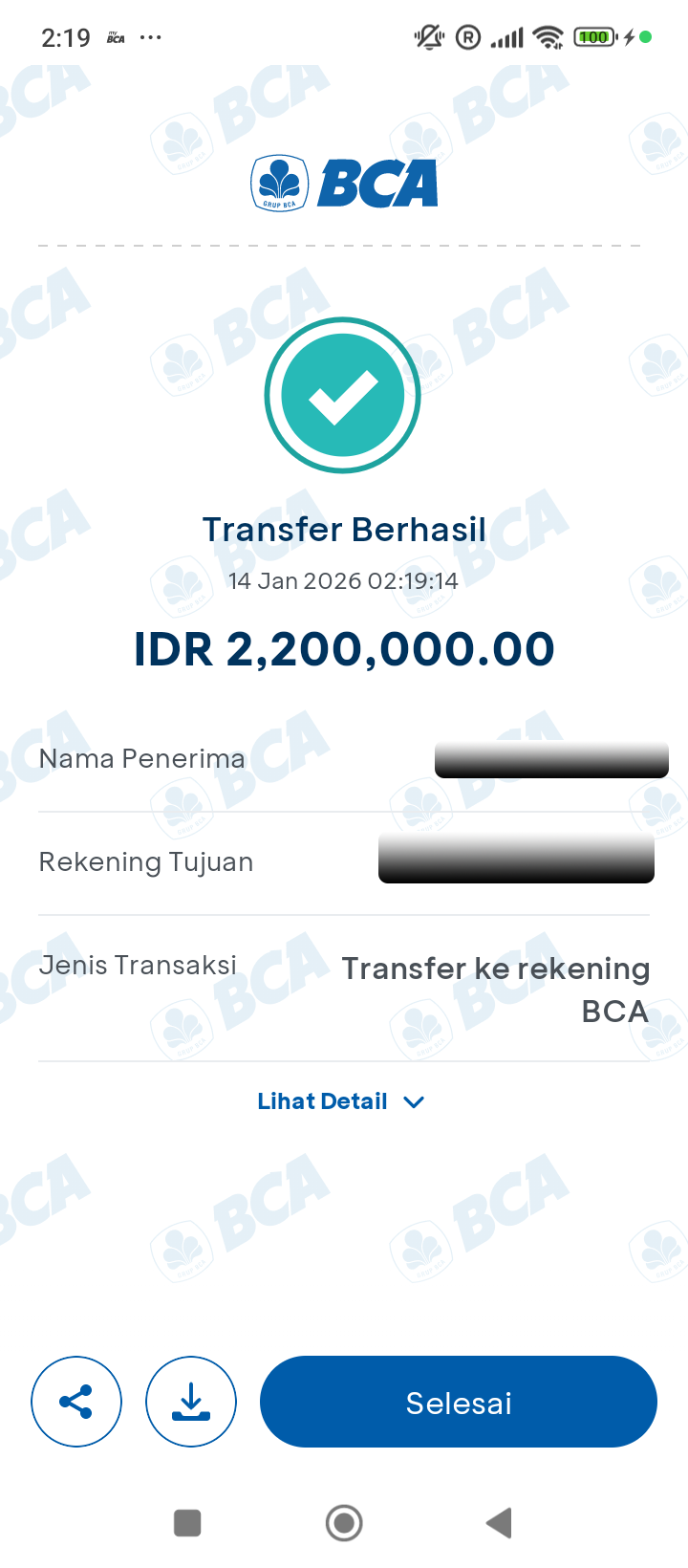
Task: Go to the phone's home screen
Action: [344, 1522]
